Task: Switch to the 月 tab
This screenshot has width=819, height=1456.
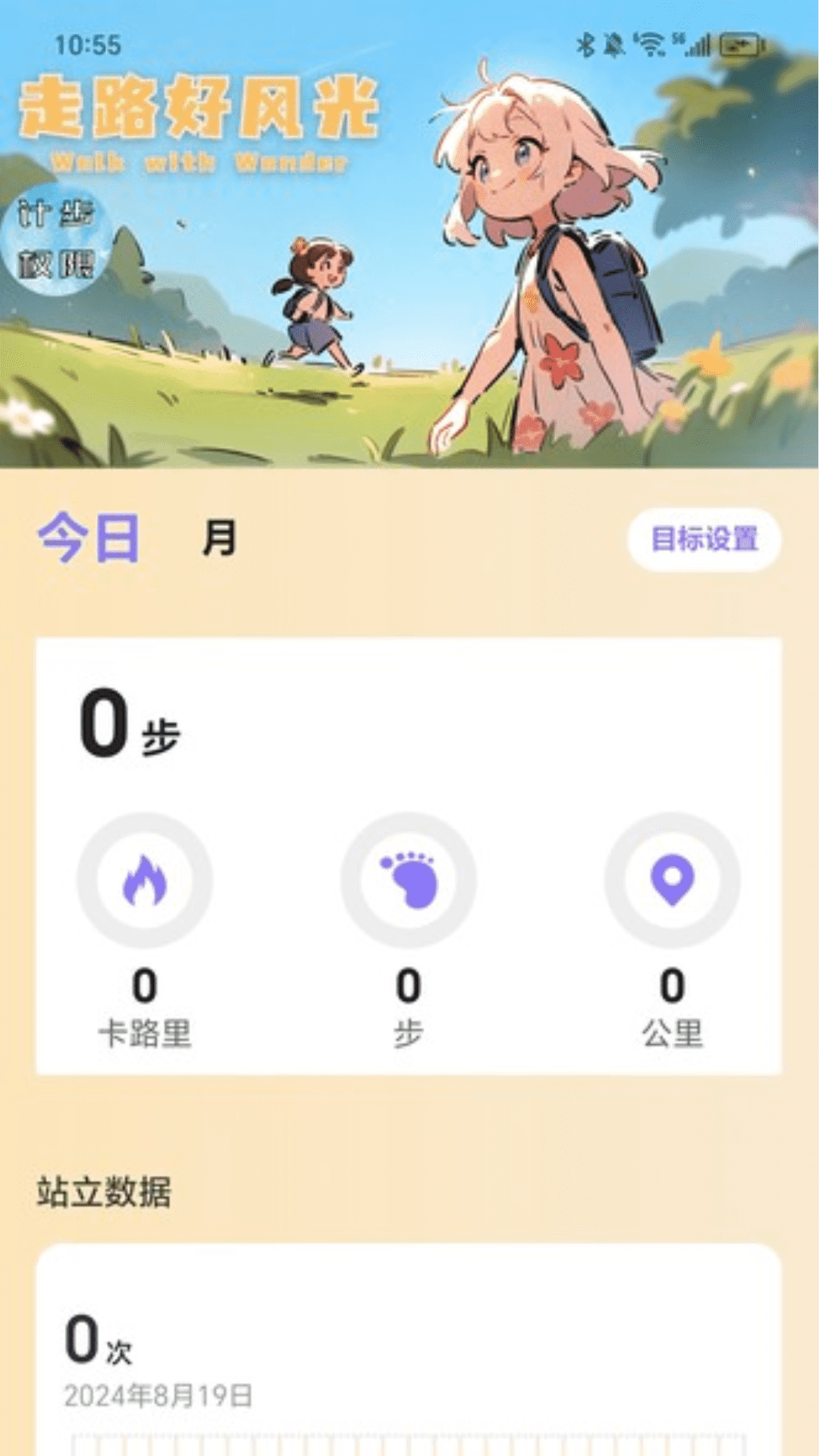Action: [x=219, y=538]
